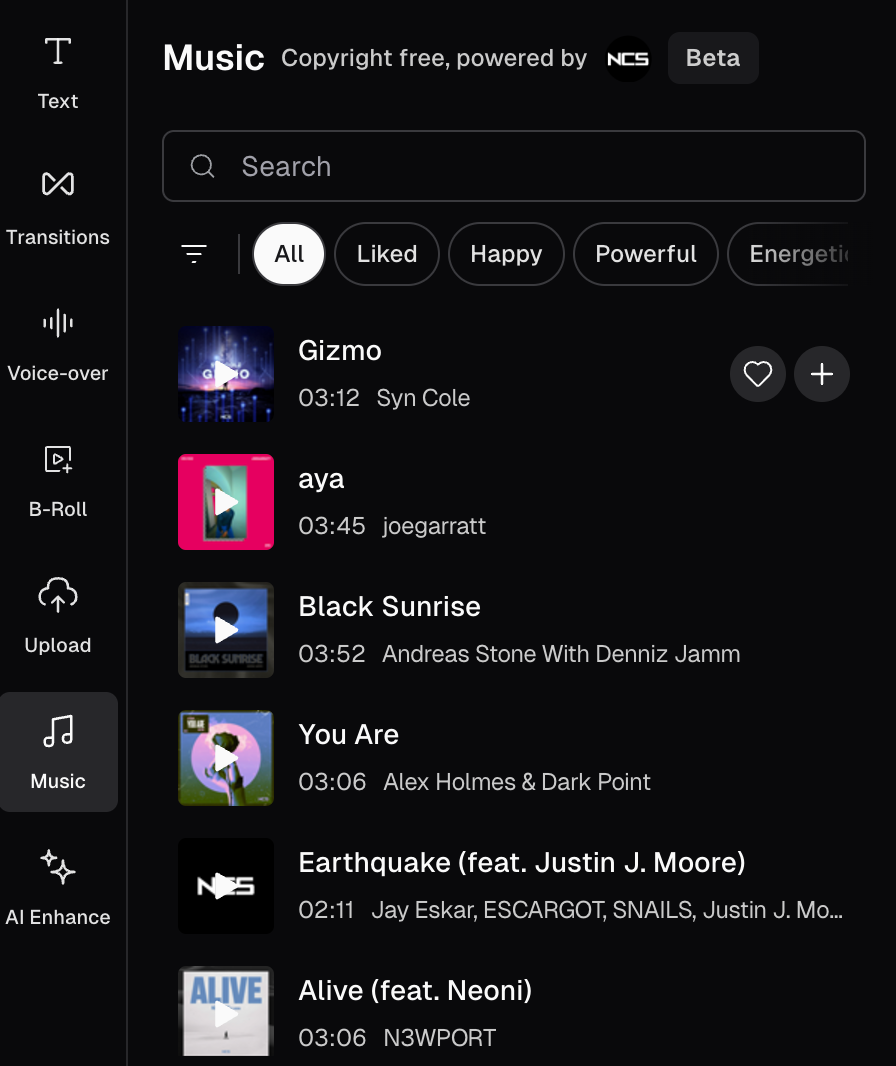Play Black Sunrise preview
The width and height of the screenshot is (896, 1066).
click(x=226, y=630)
